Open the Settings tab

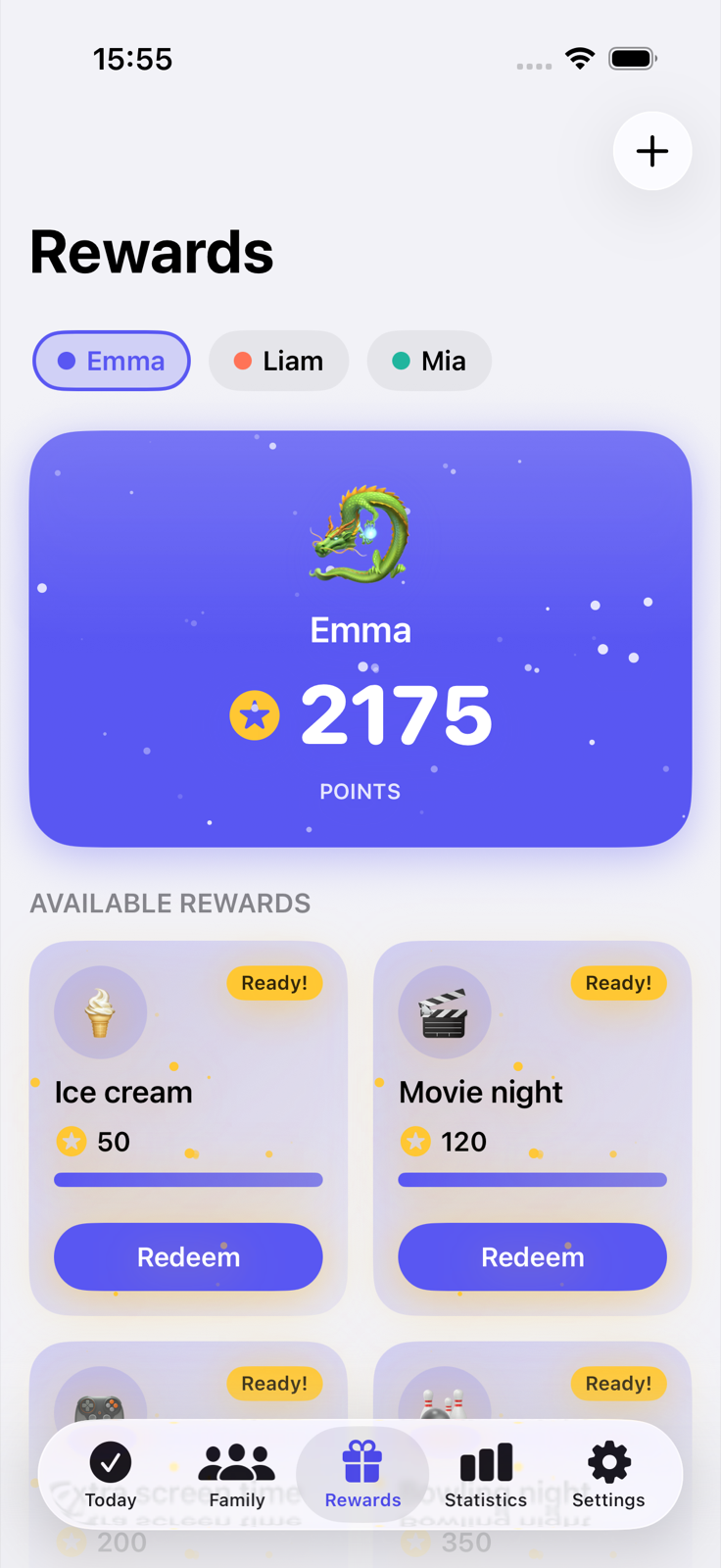click(x=608, y=1475)
